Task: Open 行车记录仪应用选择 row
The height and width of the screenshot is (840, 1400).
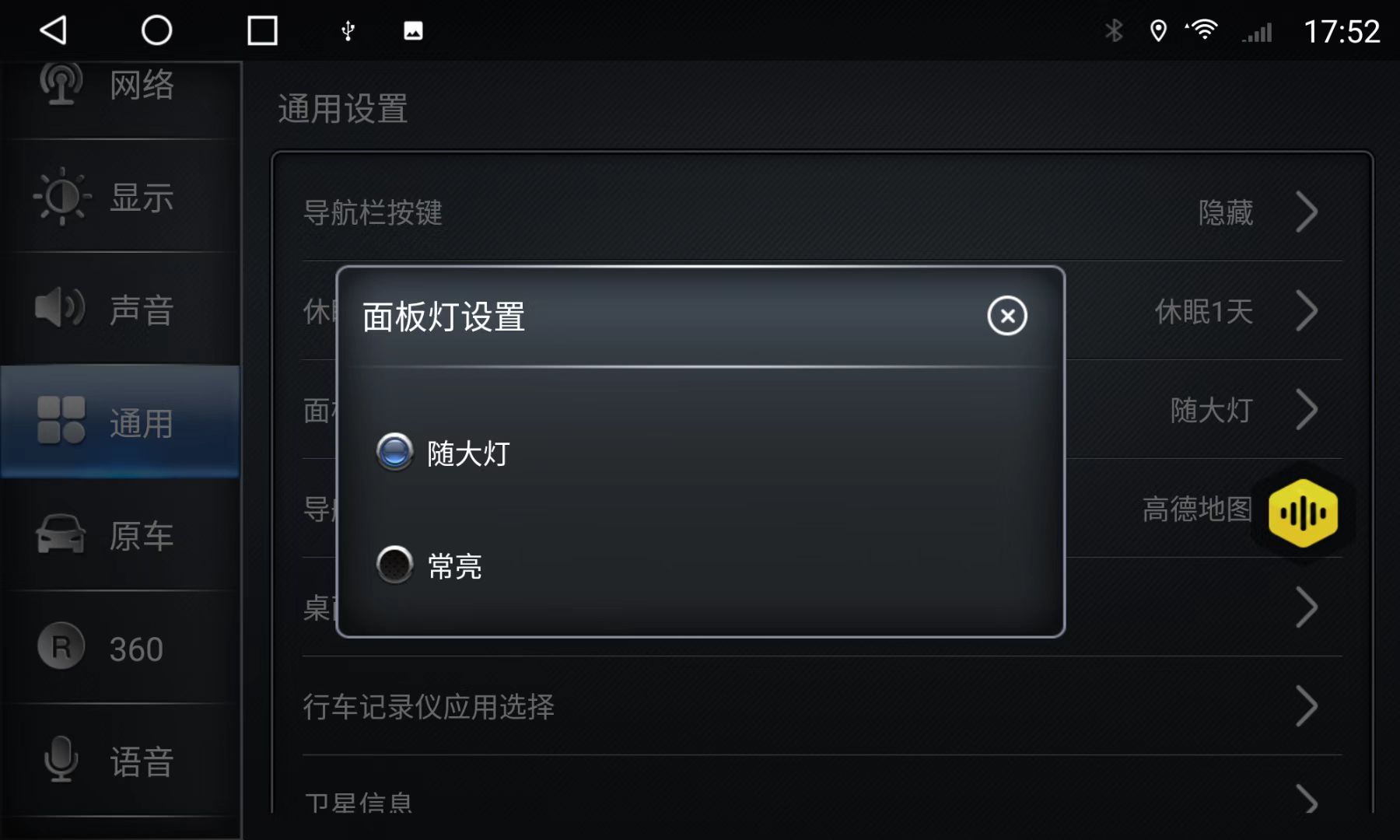Action: (809, 706)
